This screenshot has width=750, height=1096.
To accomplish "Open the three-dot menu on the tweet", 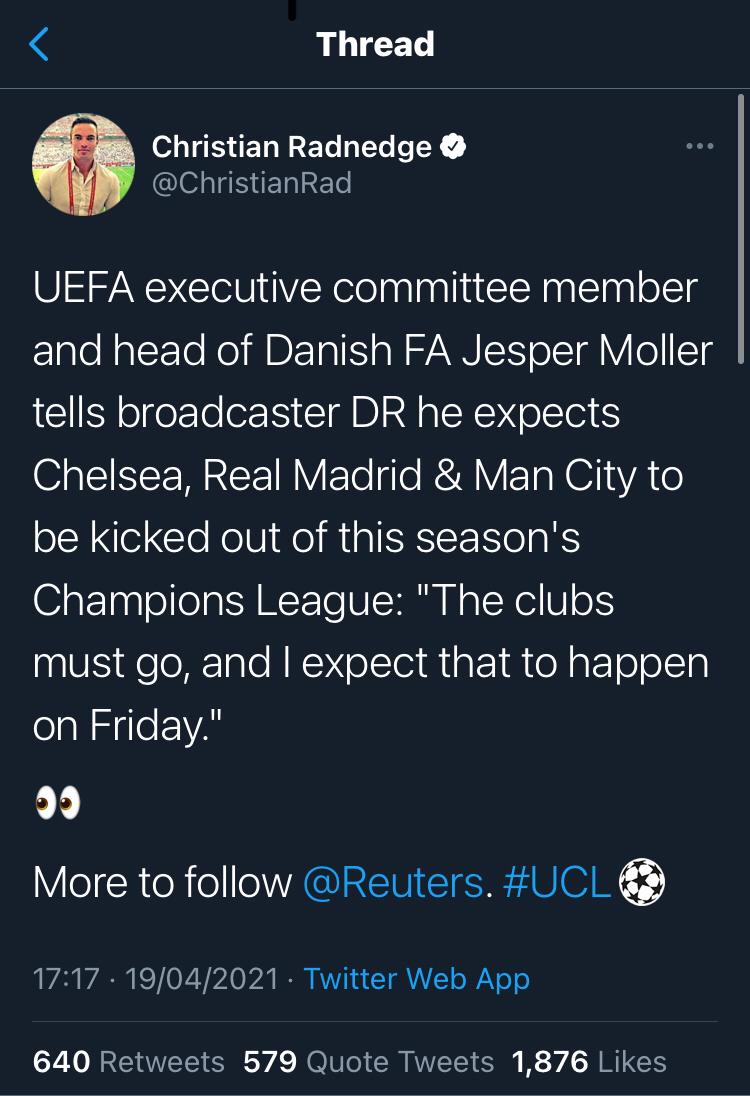I will pos(699,147).
